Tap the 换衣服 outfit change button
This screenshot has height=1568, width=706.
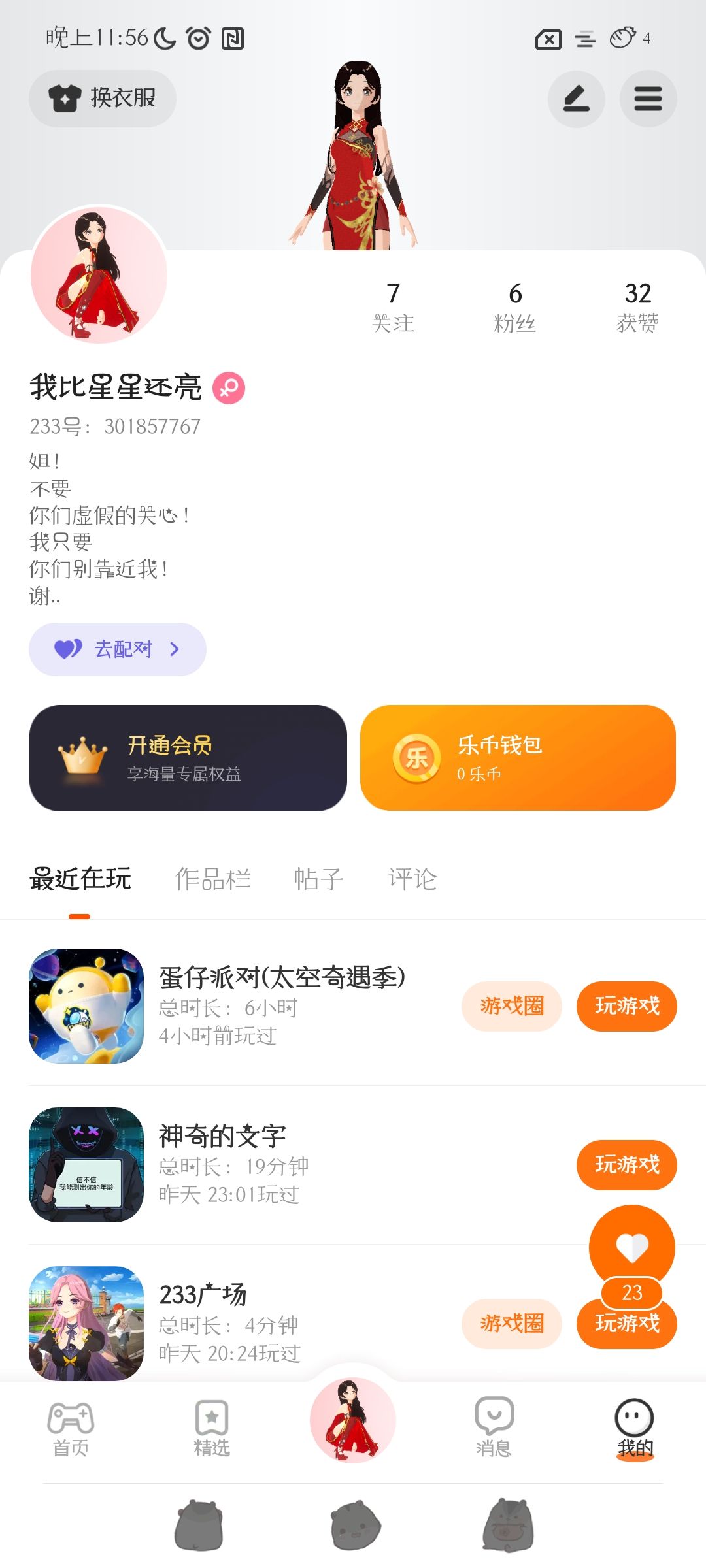coord(103,99)
